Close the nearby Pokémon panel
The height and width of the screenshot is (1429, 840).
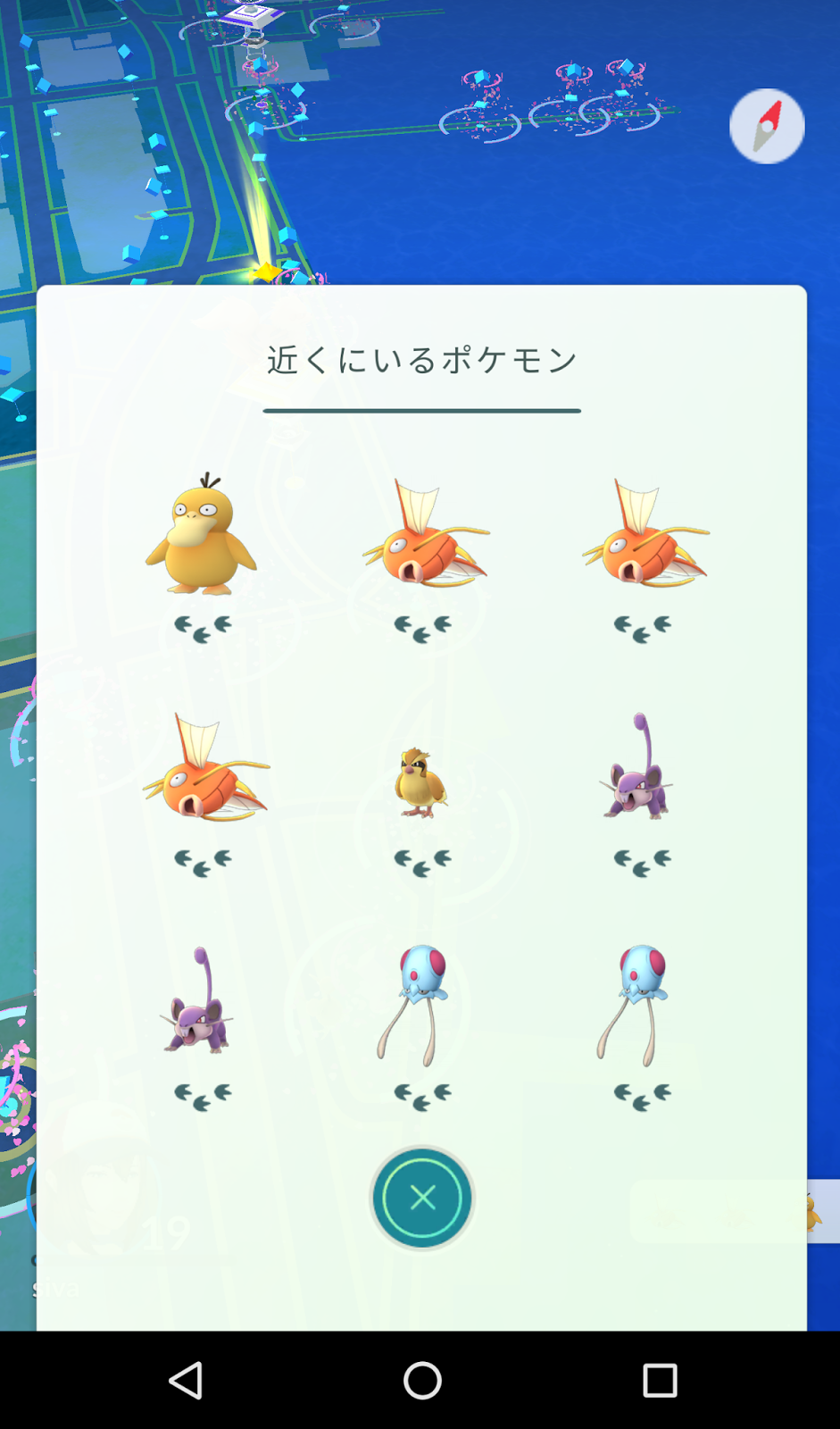pos(422,1198)
